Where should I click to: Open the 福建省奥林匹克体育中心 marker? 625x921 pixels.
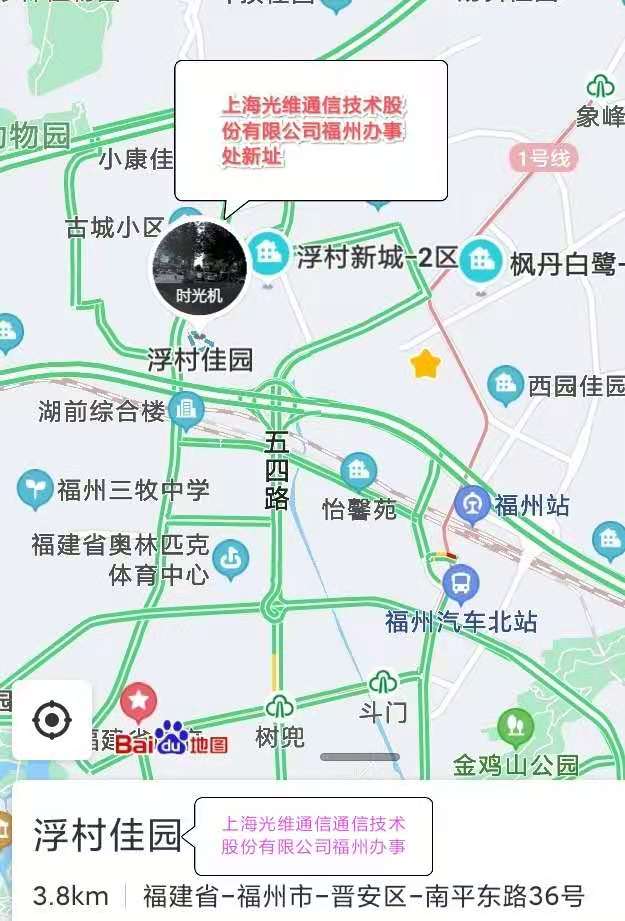231,560
